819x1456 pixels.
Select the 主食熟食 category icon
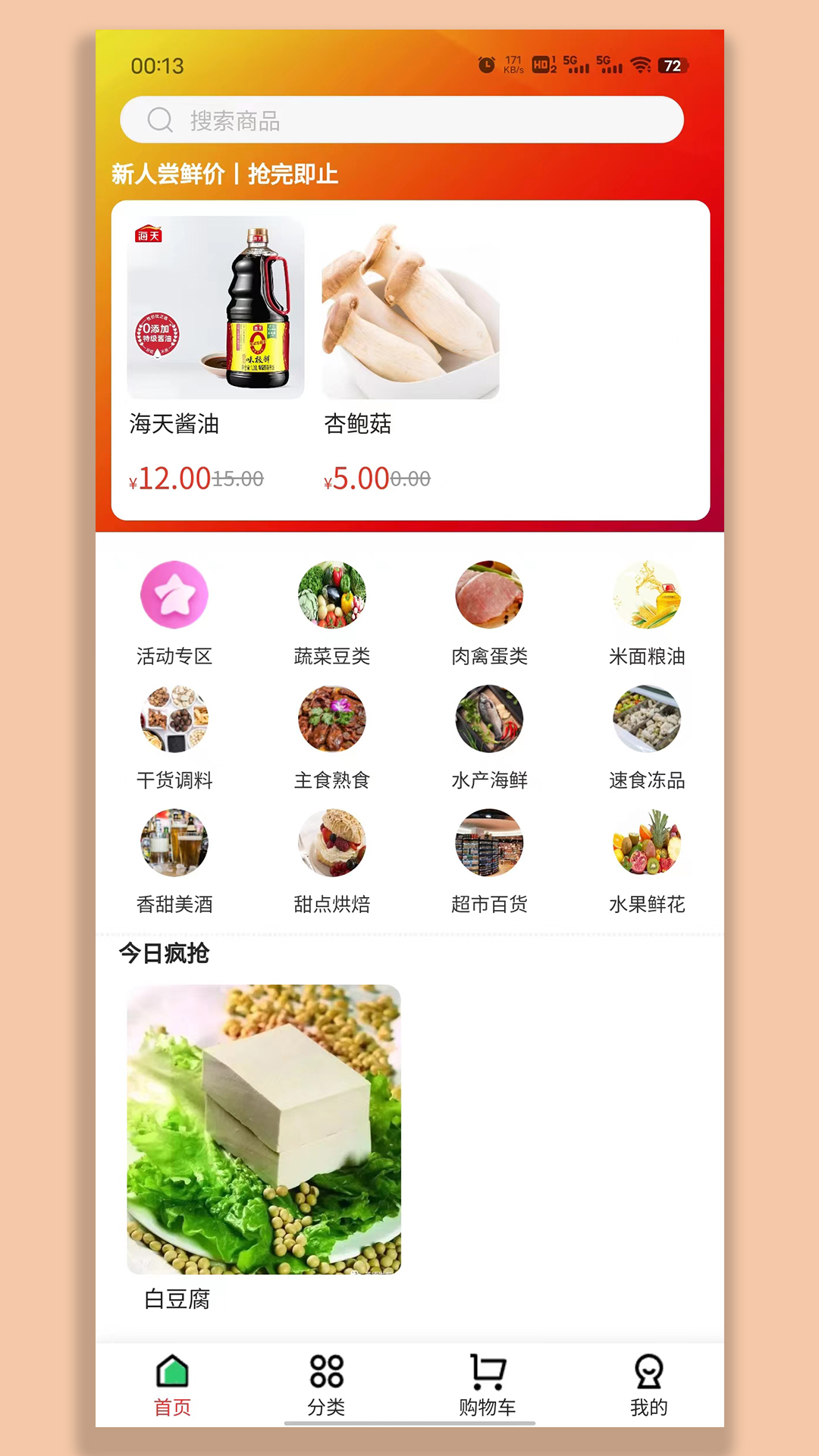click(x=332, y=719)
